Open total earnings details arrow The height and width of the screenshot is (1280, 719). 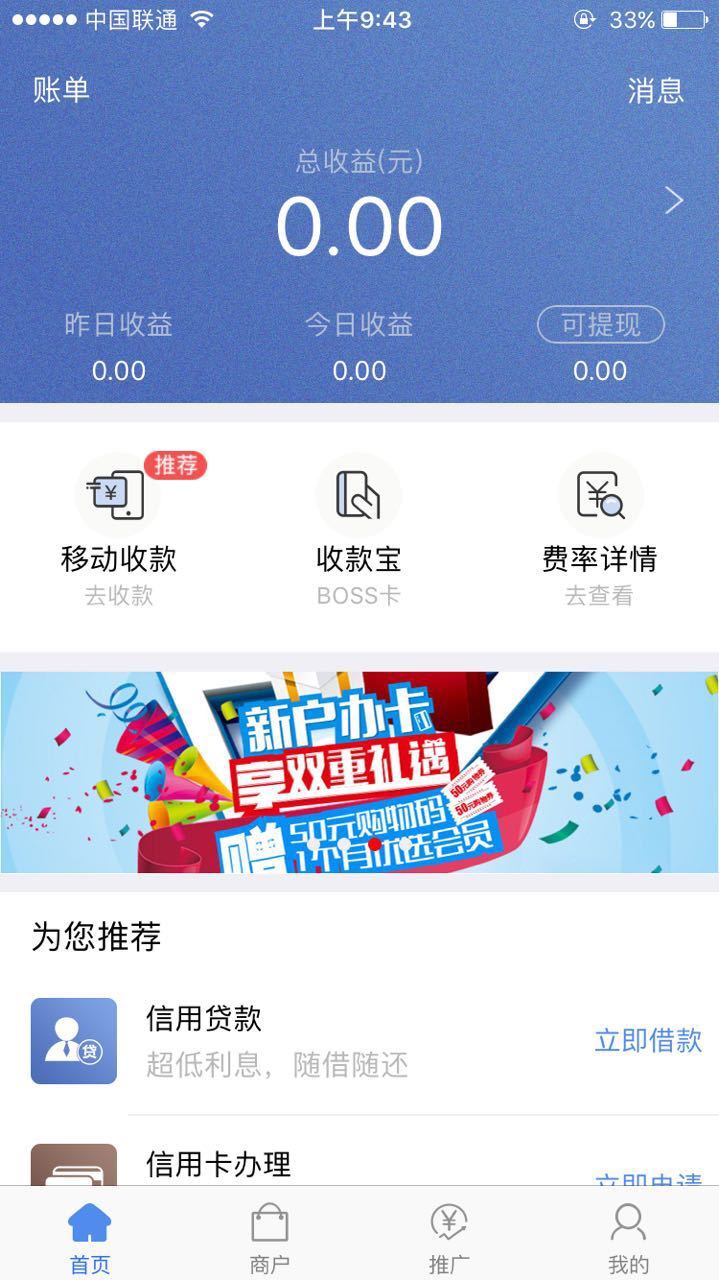674,201
